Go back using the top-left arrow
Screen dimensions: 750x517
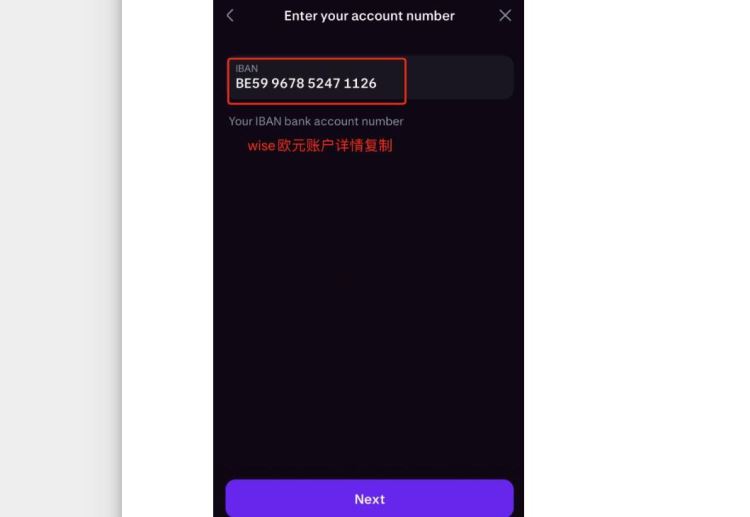230,15
